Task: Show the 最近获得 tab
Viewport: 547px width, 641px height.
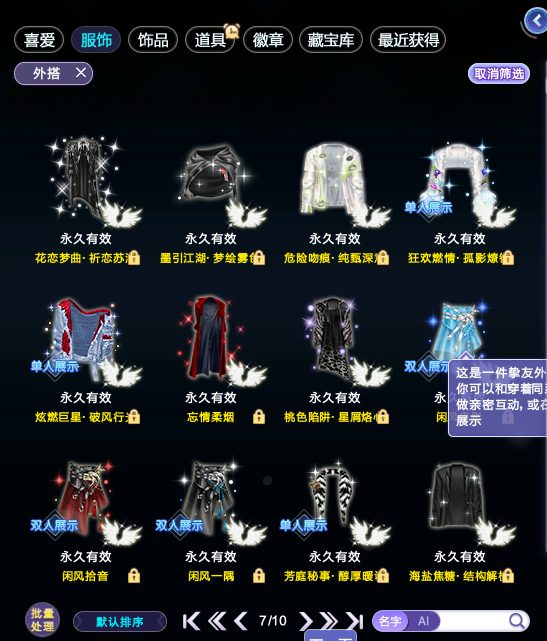Action: point(408,40)
